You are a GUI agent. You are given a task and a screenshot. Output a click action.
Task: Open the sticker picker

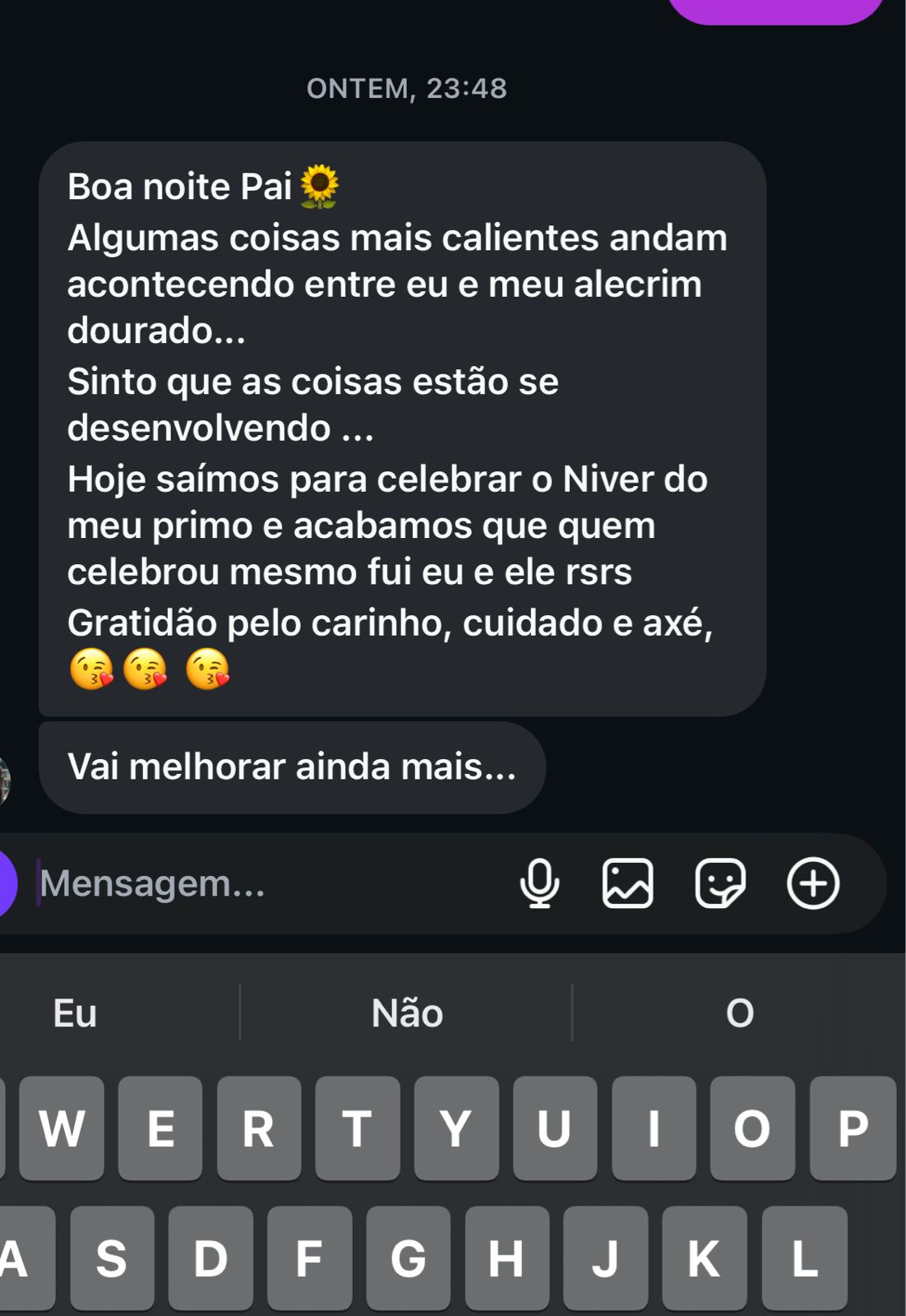(720, 884)
